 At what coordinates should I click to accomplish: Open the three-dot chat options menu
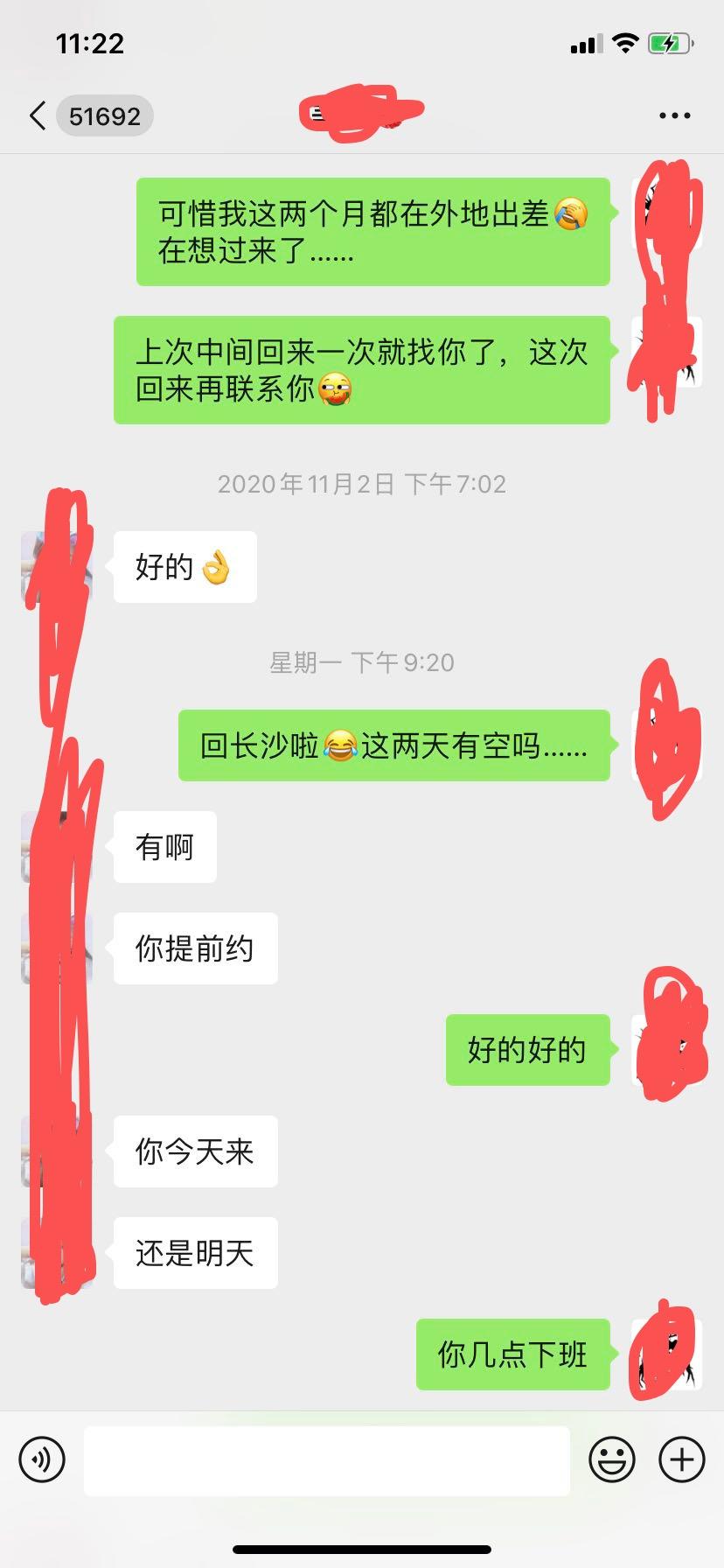(x=674, y=115)
